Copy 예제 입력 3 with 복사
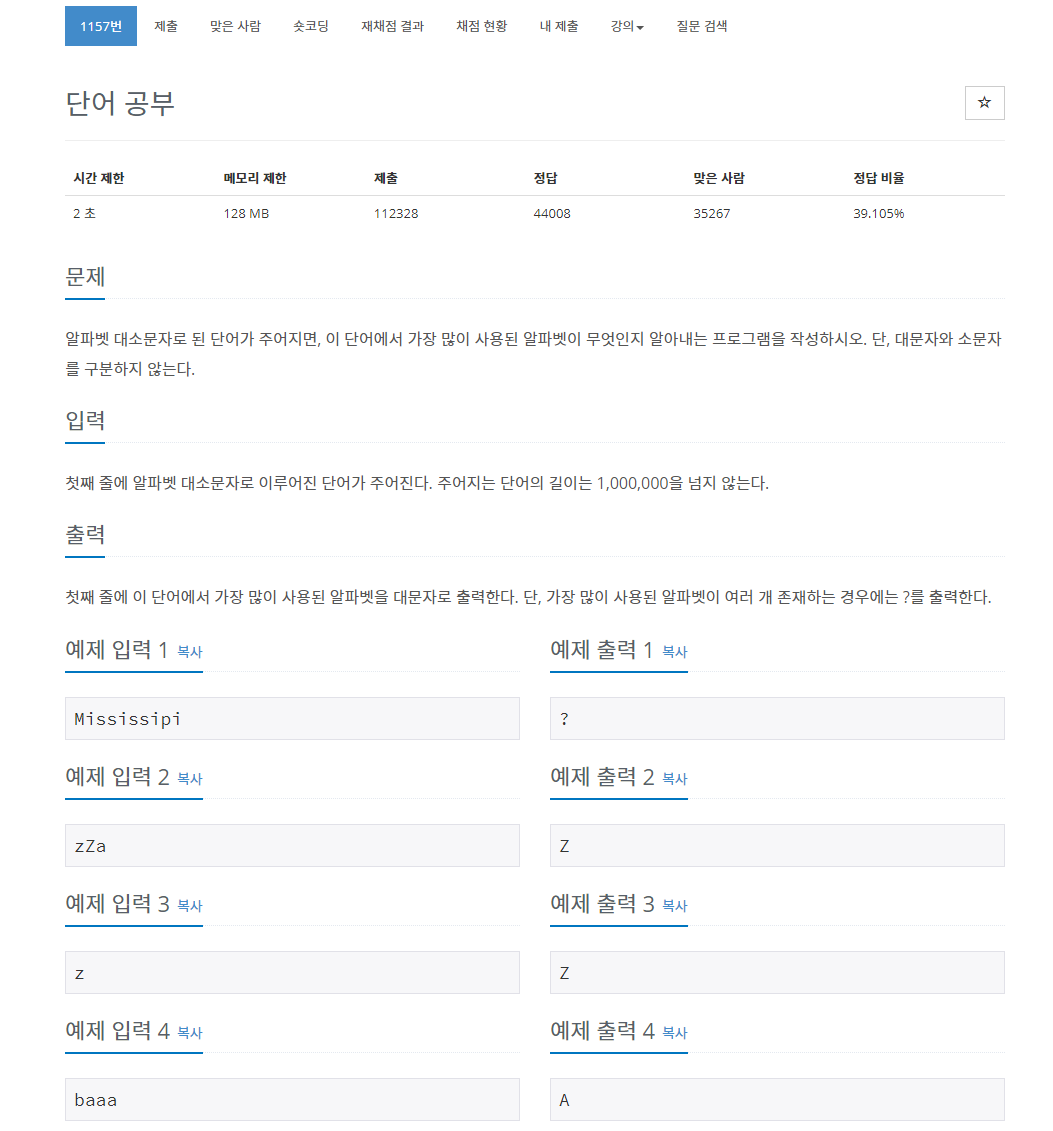The image size is (1053, 1131). [x=190, y=905]
